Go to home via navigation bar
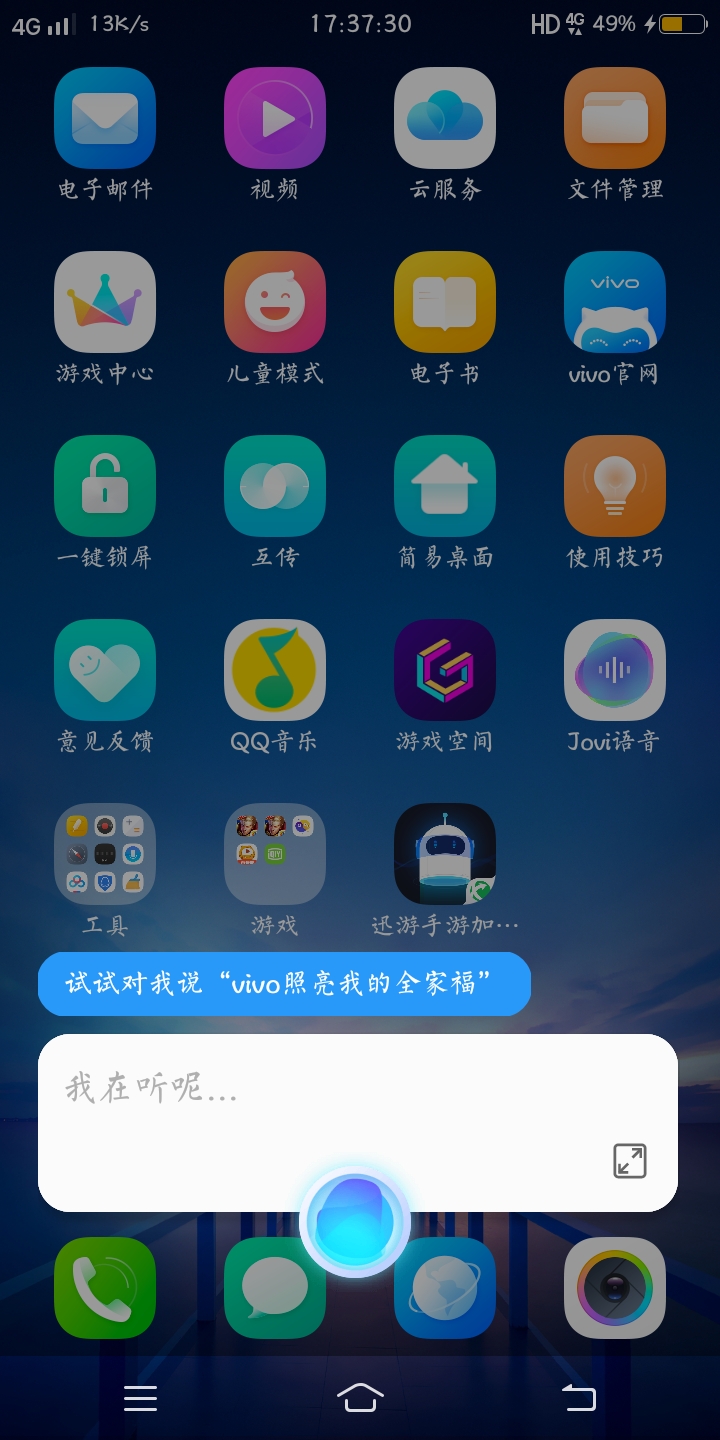This screenshot has width=720, height=1440. pos(360,1397)
